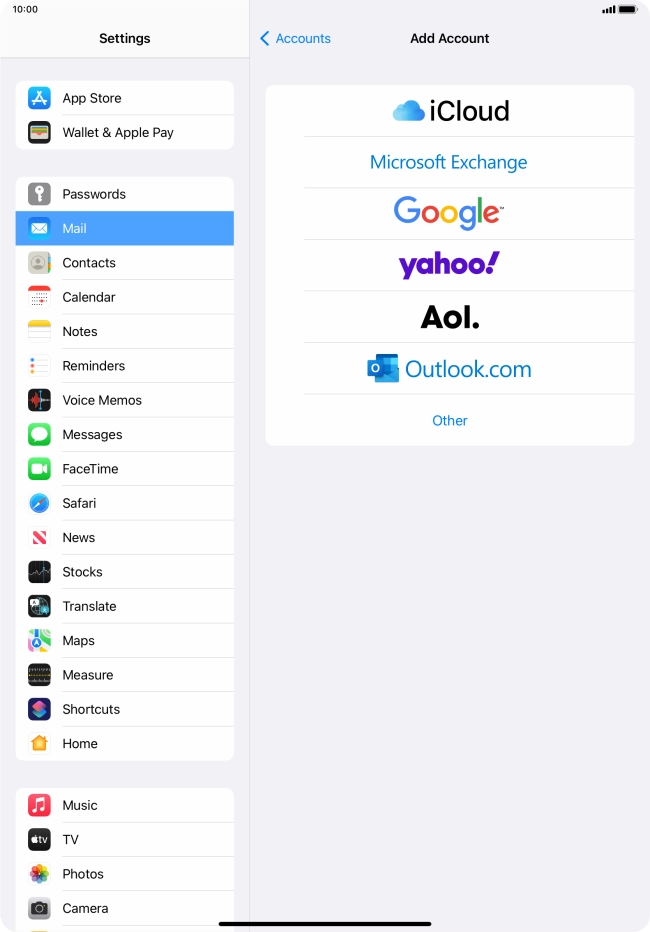Add an iCloud account
The image size is (650, 932).
450,111
